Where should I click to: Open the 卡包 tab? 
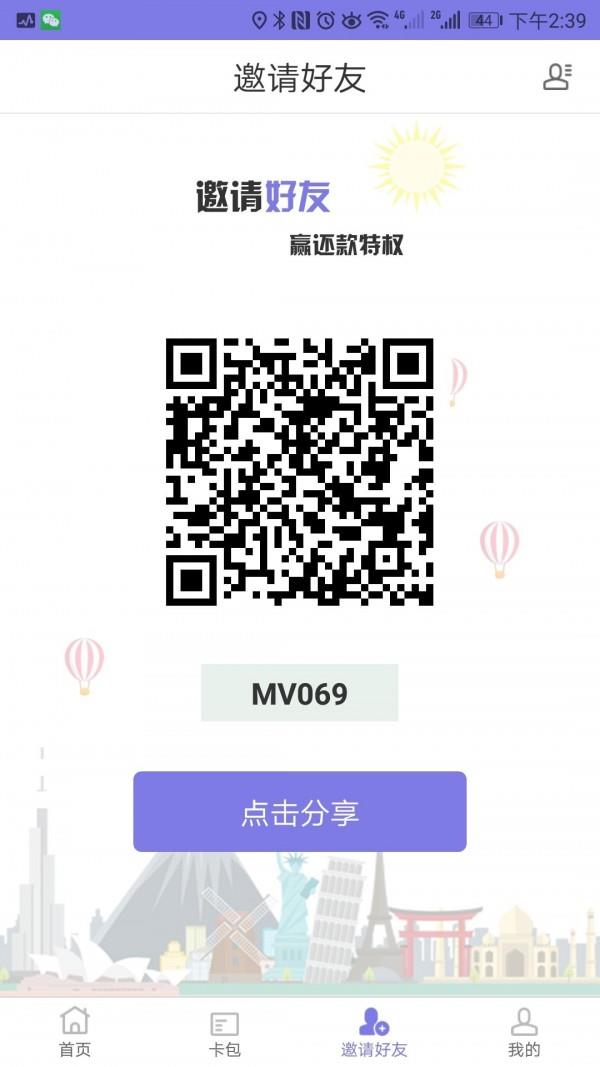point(225,1032)
